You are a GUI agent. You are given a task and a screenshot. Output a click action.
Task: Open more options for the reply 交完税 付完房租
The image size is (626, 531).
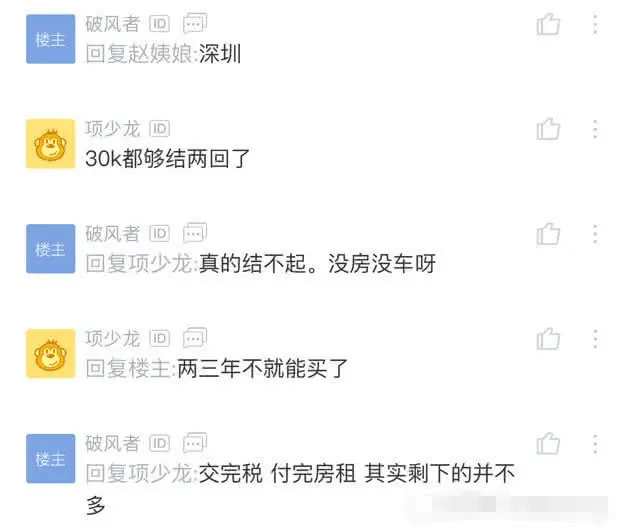pos(595,443)
